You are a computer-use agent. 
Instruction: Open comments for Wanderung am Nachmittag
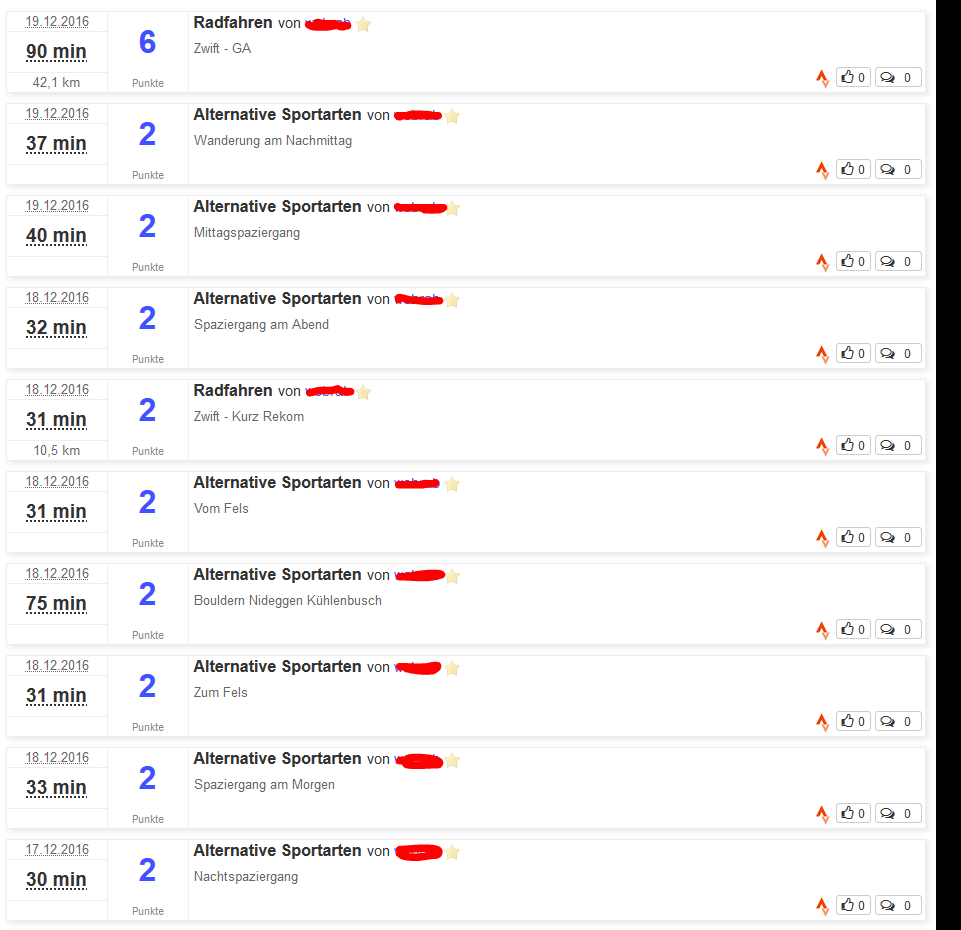pos(897,169)
